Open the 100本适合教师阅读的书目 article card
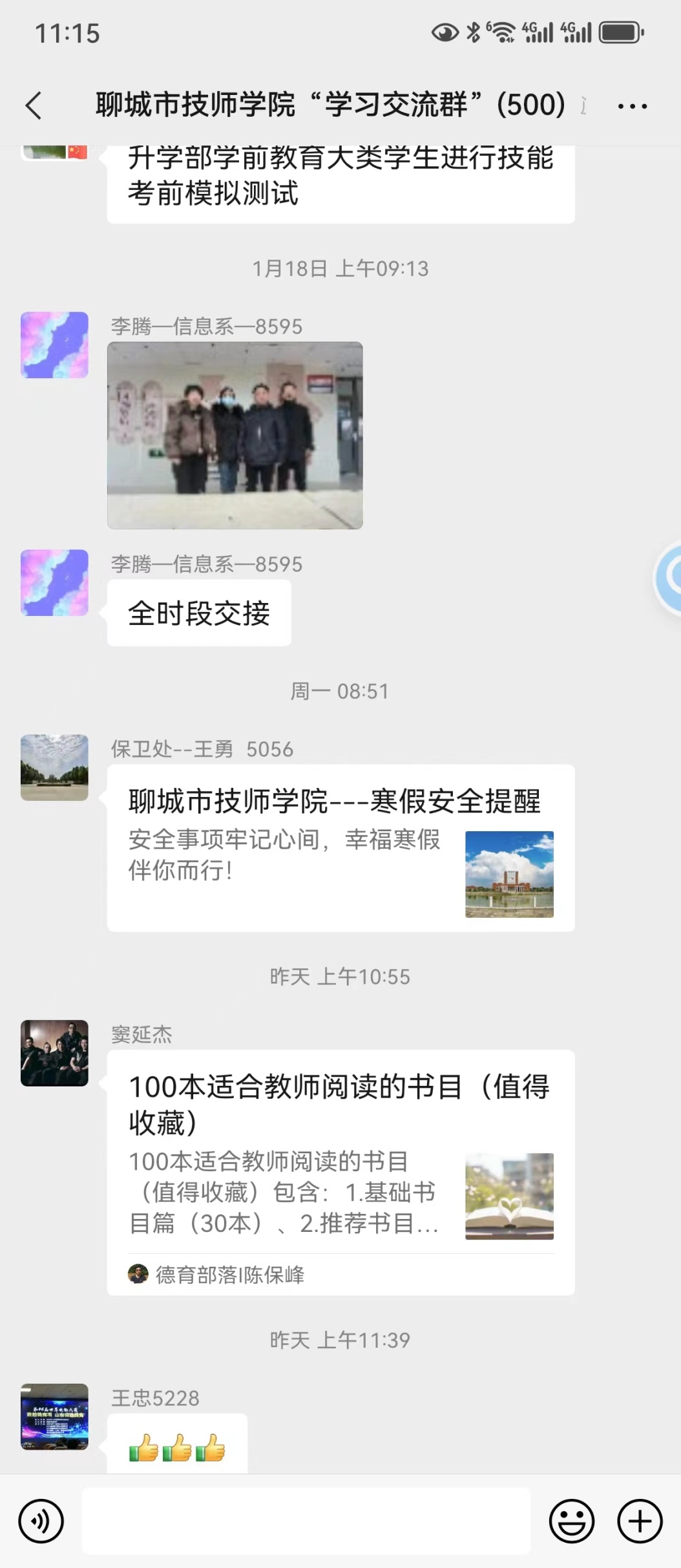Screen dimensions: 681x1568 pyautogui.click(x=340, y=1171)
